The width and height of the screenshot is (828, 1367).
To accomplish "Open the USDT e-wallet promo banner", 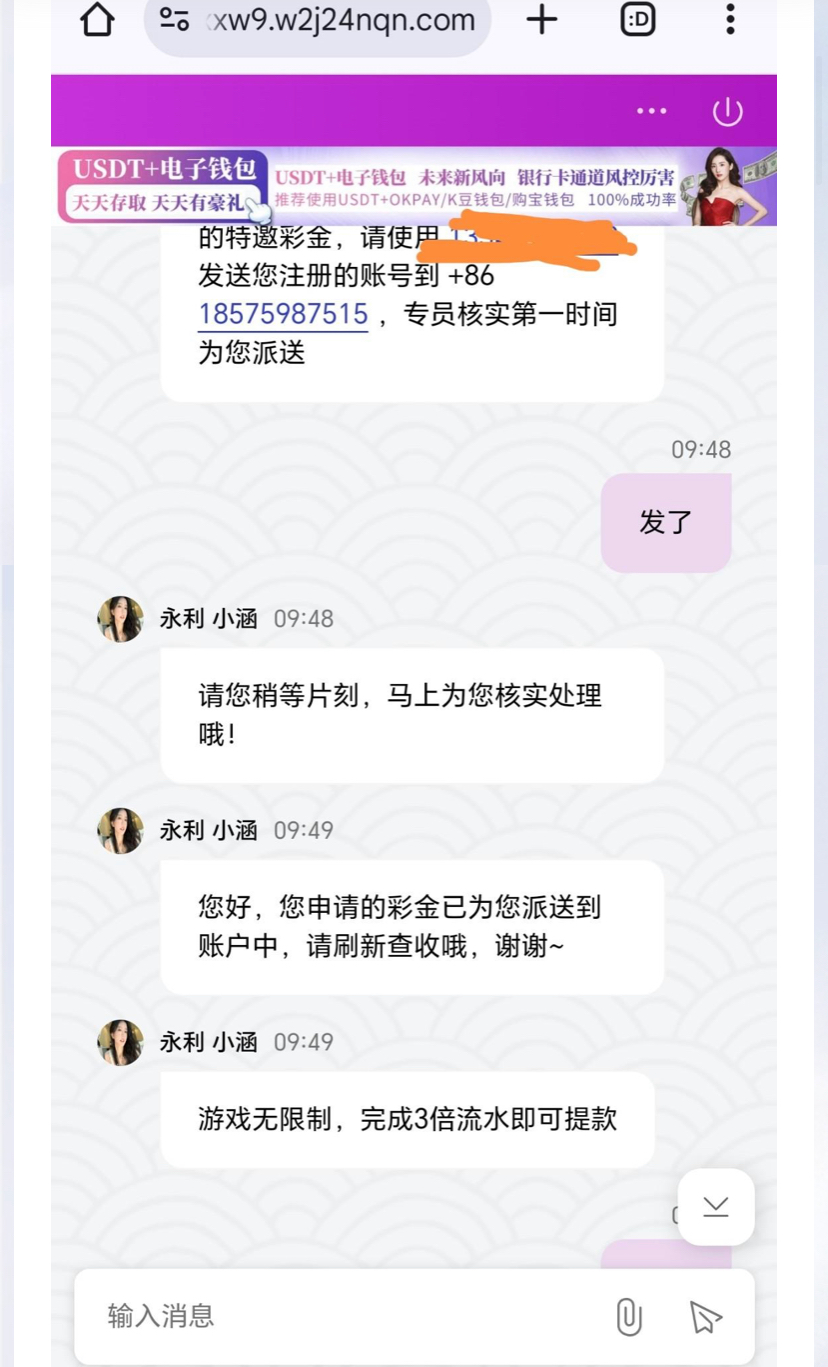I will (x=414, y=186).
